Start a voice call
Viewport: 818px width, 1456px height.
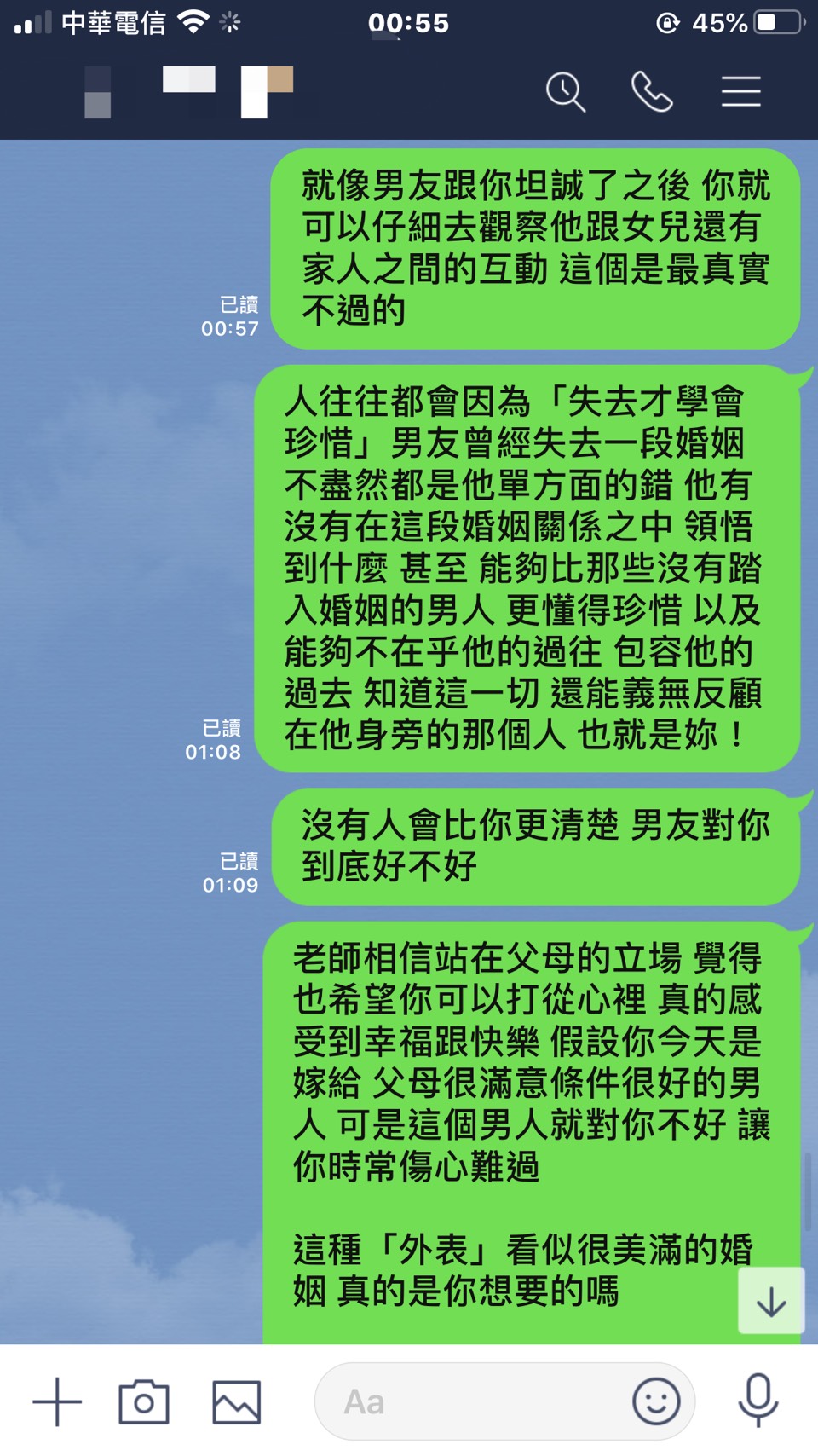click(x=652, y=92)
